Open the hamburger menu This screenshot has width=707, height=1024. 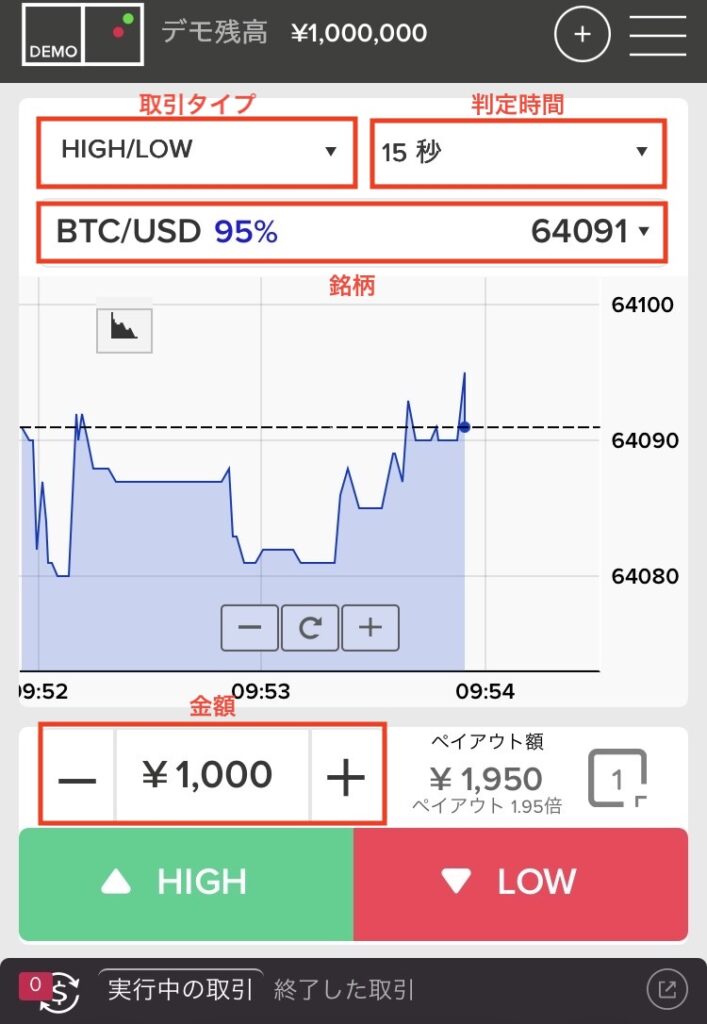(657, 36)
